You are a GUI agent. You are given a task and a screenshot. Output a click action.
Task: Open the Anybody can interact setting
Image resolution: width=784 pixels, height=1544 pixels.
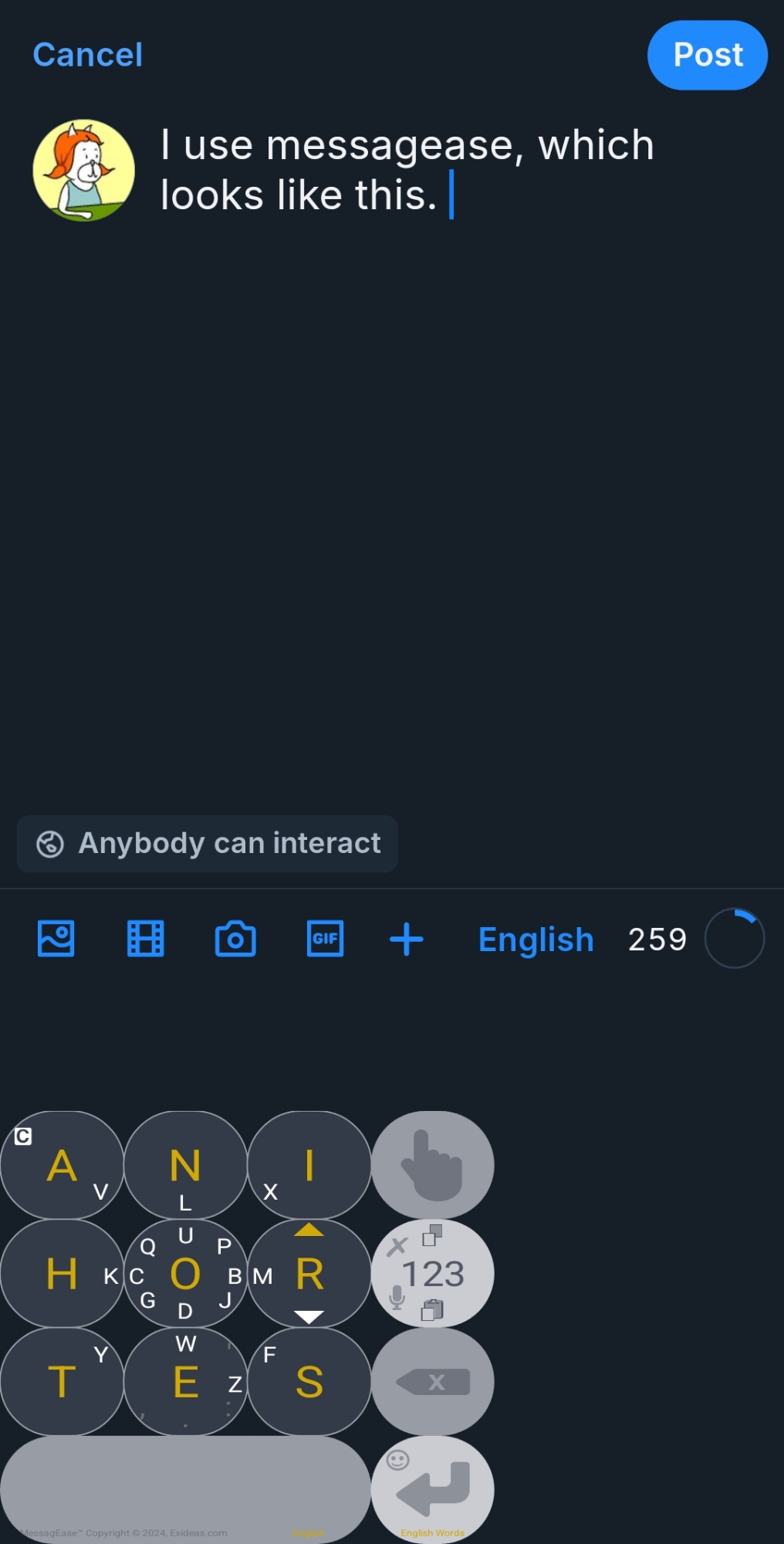208,844
